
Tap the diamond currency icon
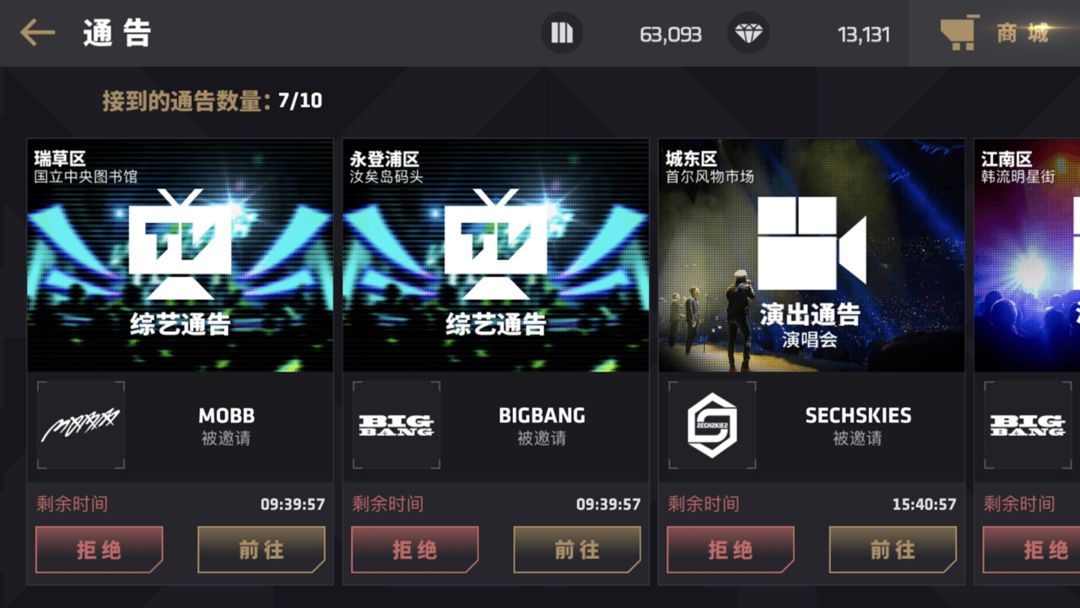pyautogui.click(x=748, y=33)
